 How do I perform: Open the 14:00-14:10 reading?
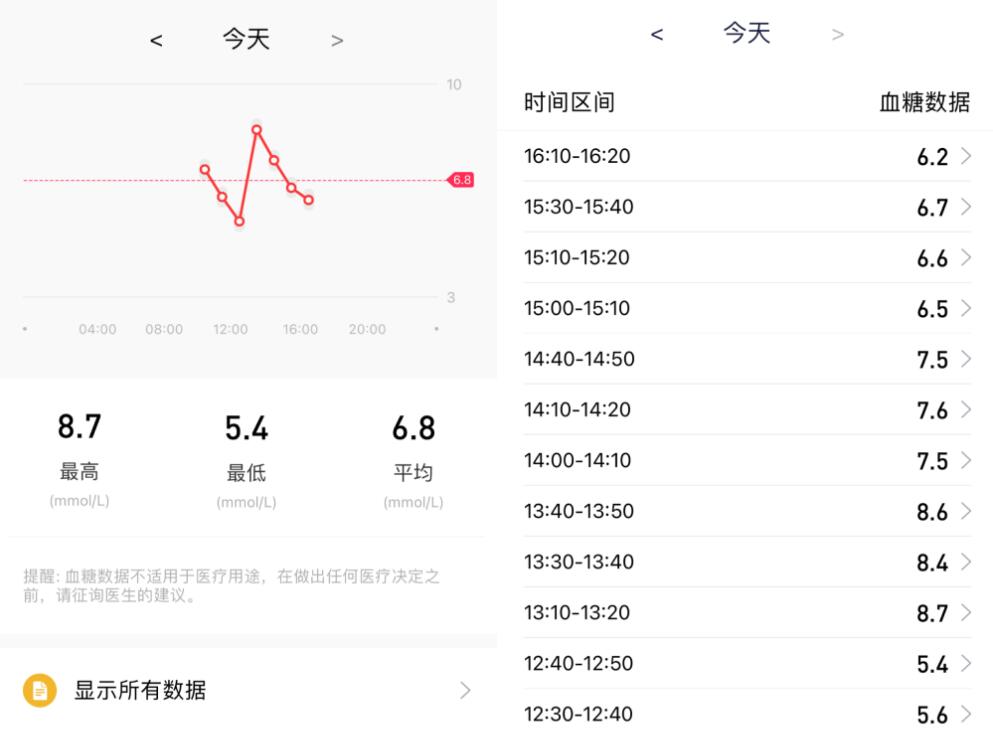click(x=746, y=460)
